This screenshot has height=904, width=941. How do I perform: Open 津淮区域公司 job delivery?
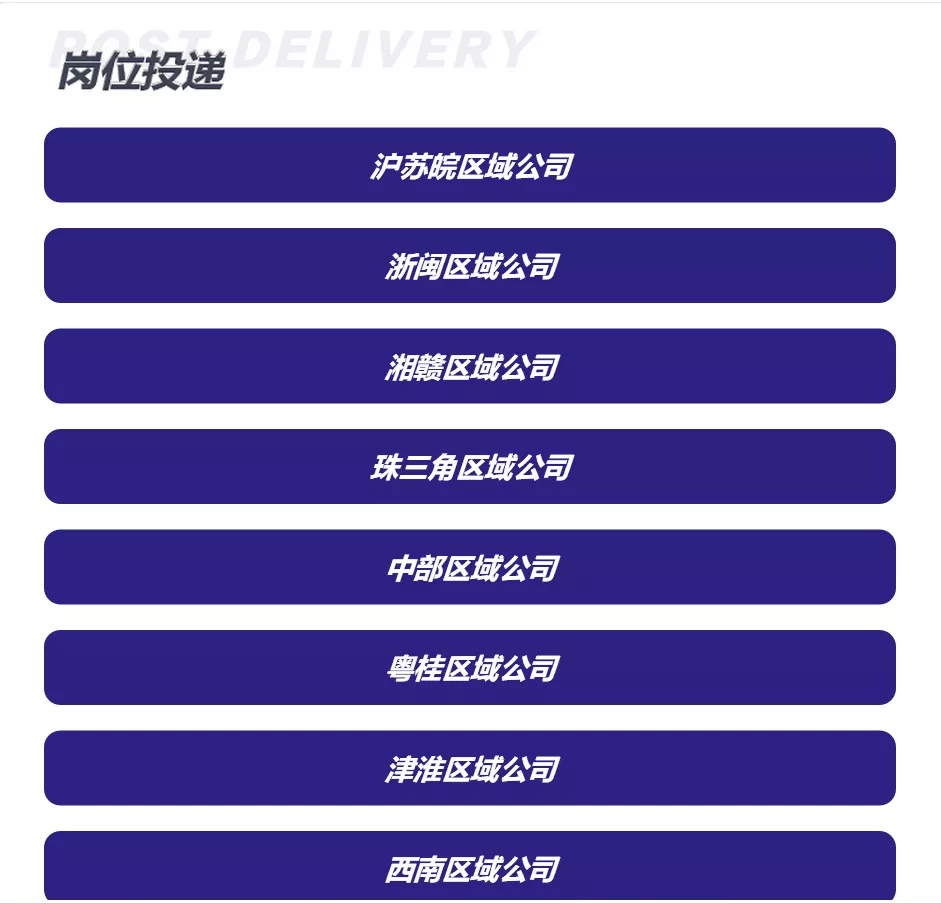470,768
